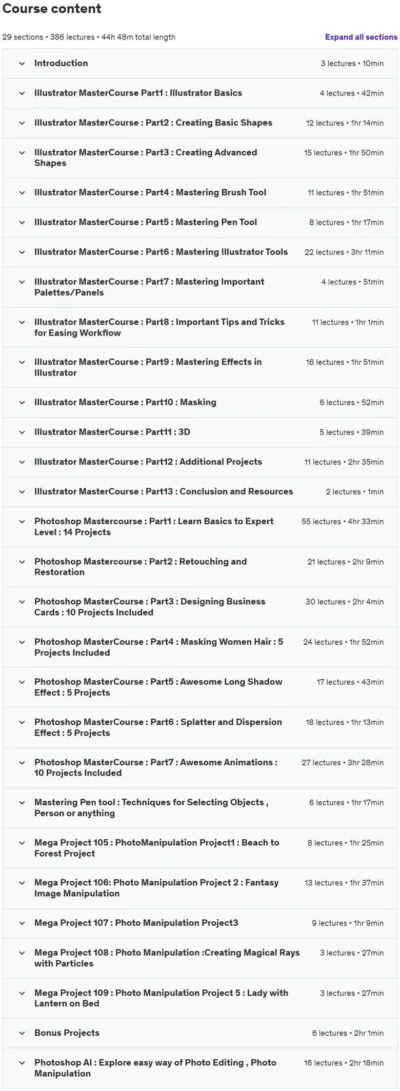Open the Part10 : Masking section
Image resolution: width=400 pixels, height=1091 pixels.
200,402
